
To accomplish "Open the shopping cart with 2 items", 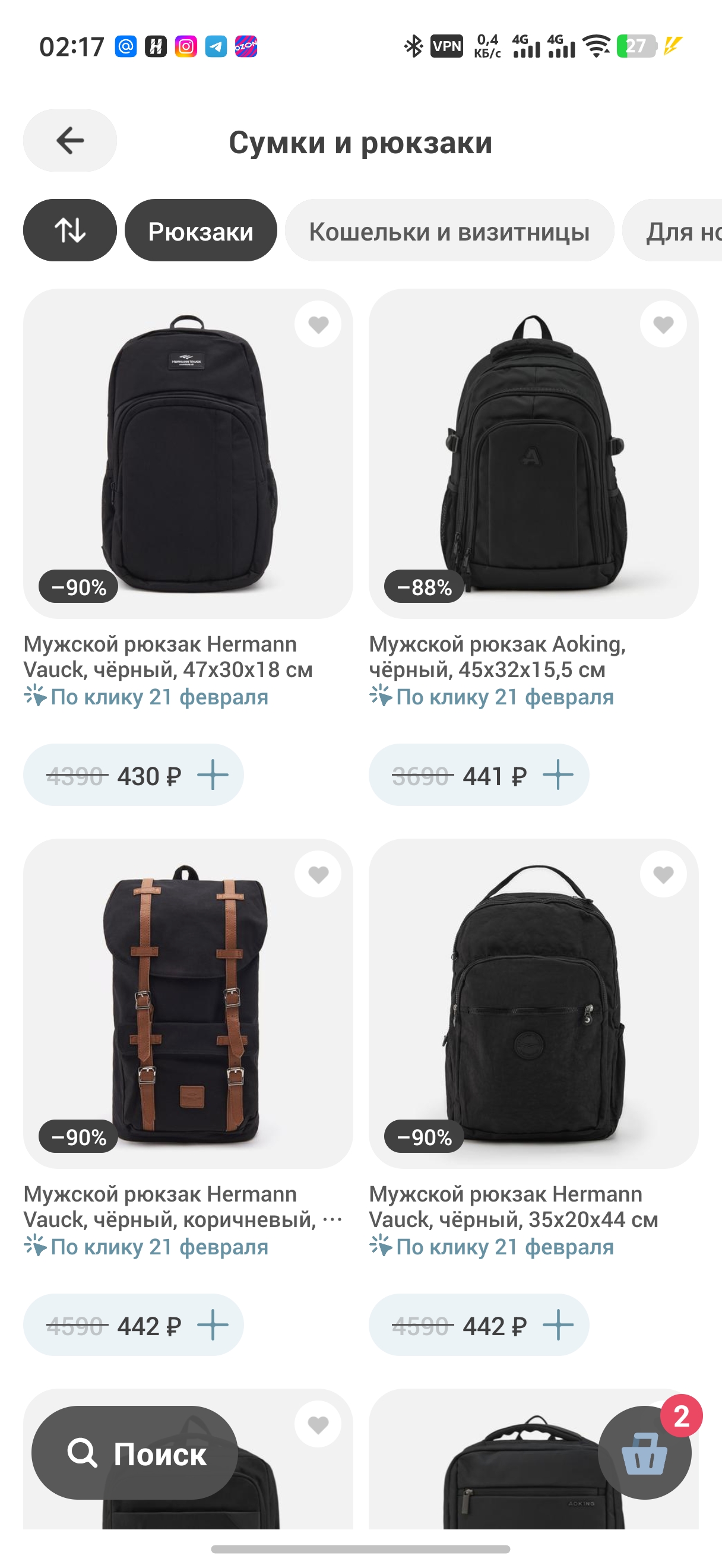I will click(x=644, y=1453).
